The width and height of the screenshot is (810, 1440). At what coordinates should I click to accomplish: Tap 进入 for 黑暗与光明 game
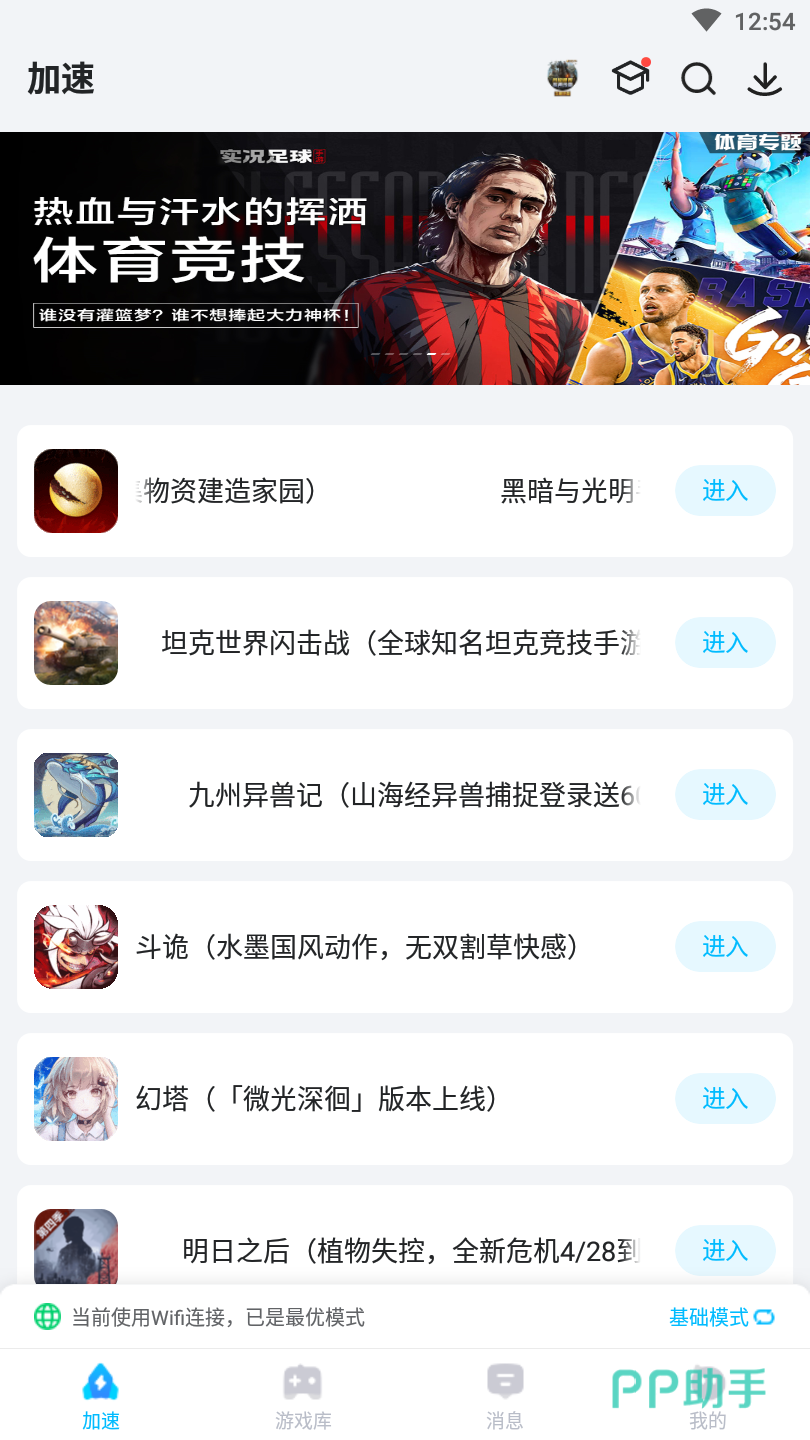tap(725, 491)
